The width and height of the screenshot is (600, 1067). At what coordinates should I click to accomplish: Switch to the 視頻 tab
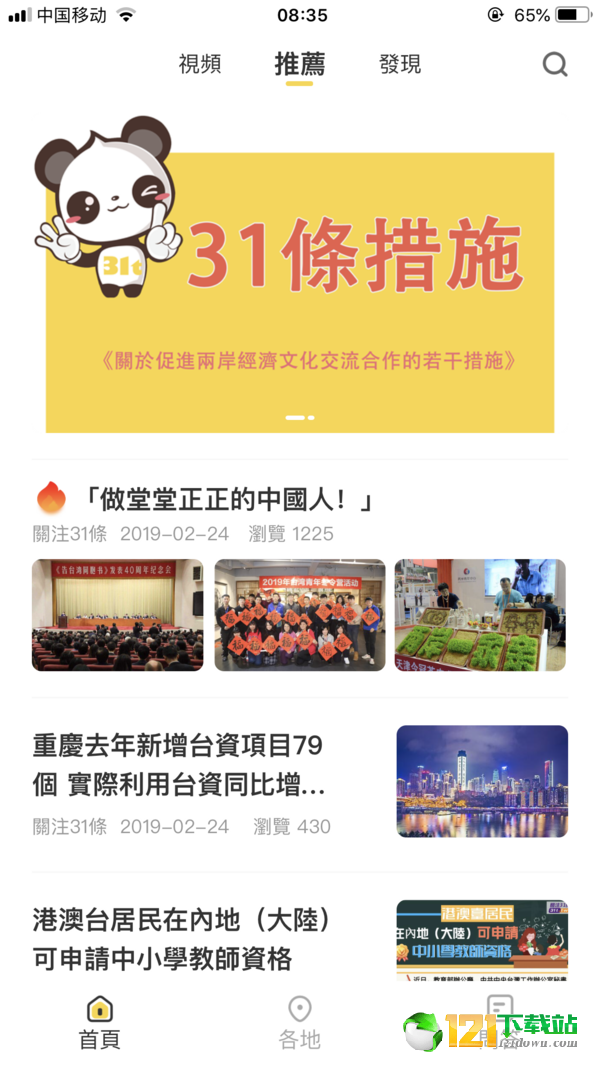pyautogui.click(x=200, y=65)
